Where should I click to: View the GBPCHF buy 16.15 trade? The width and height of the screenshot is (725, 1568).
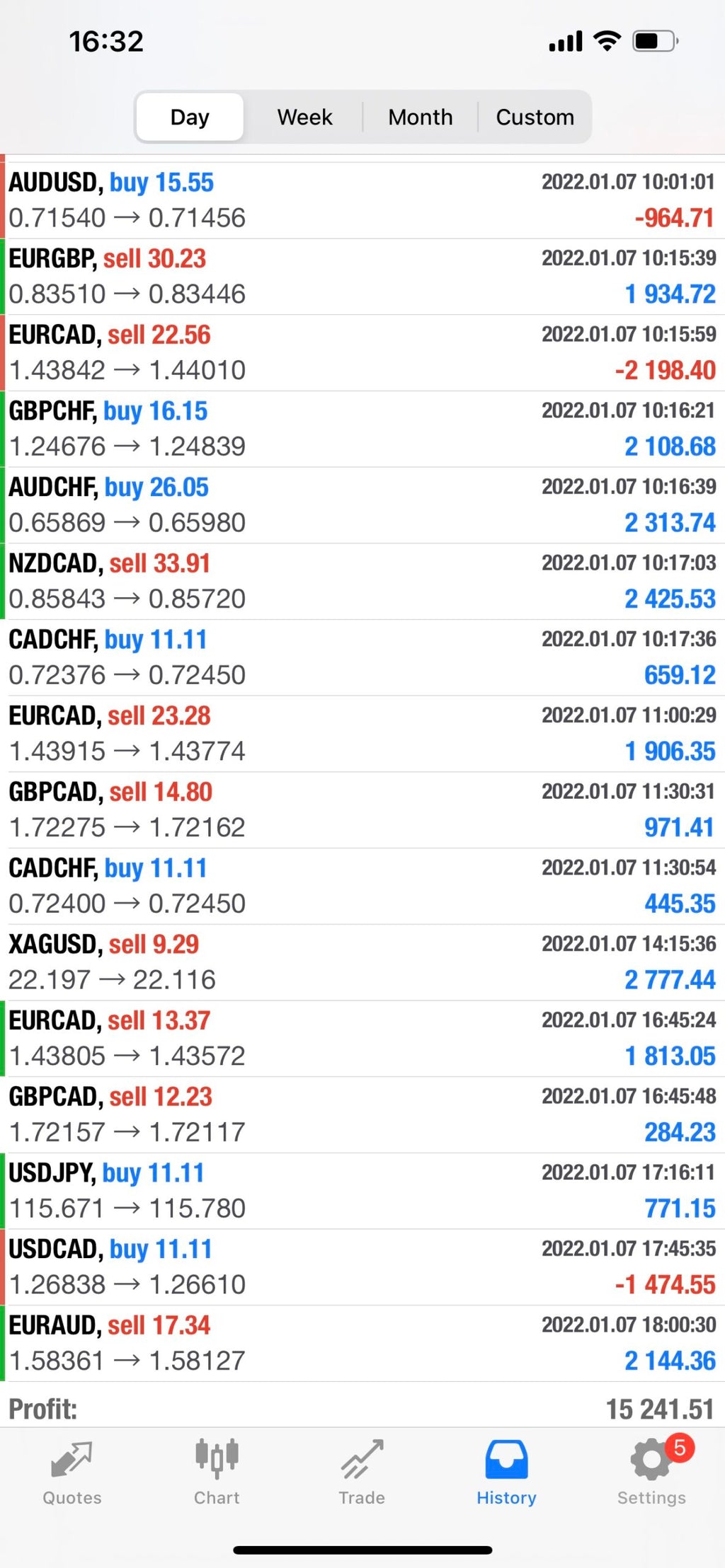coord(362,430)
